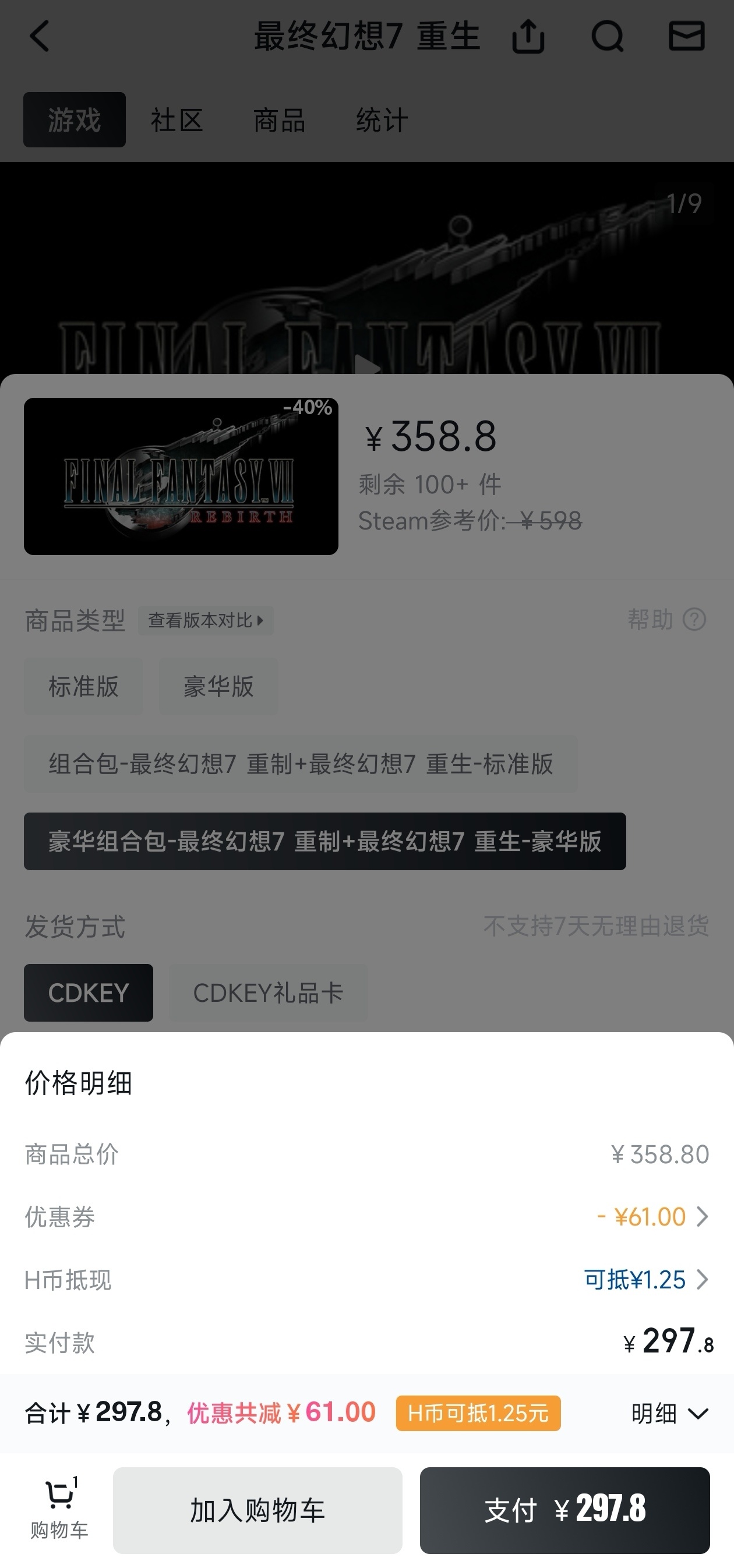734x1568 pixels.
Task: Select CDKEY礼品卡 delivery method
Action: (269, 993)
